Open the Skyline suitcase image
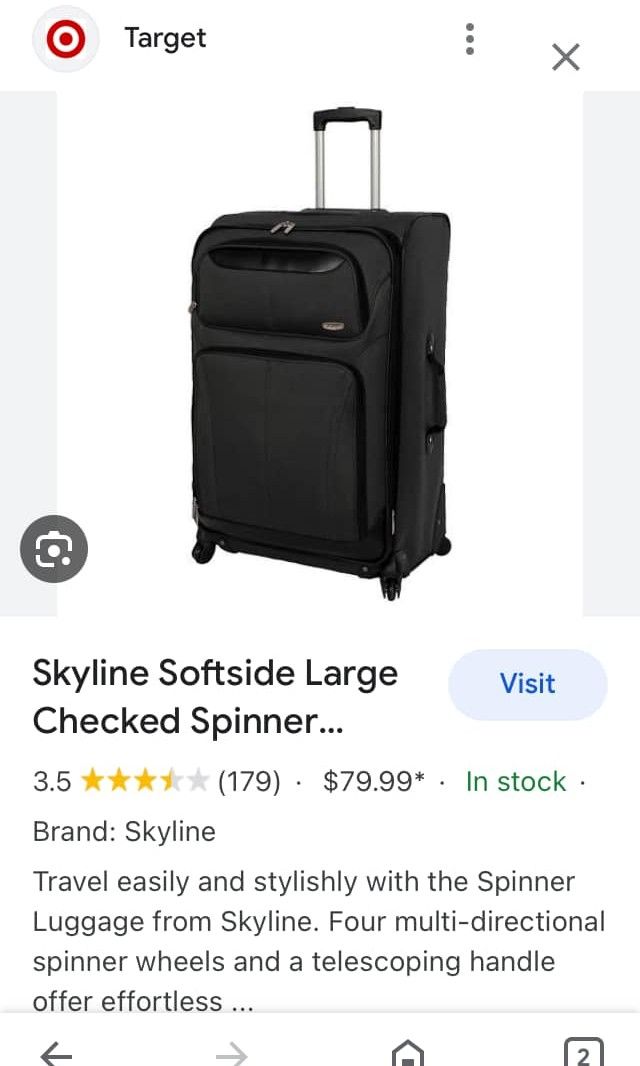Screen dimensions: 640x1066 (x=320, y=355)
